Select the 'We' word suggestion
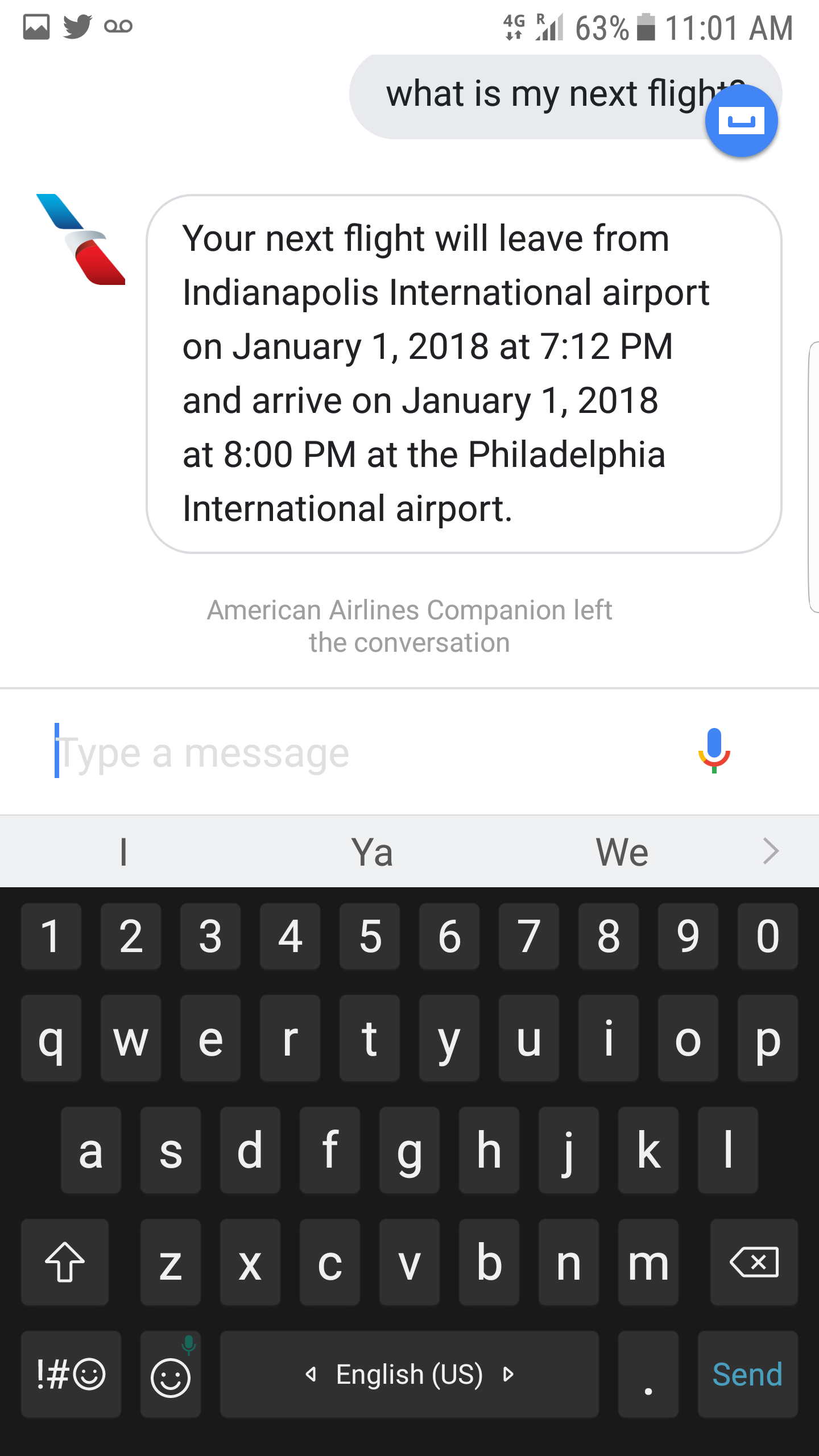The image size is (819, 1456). point(623,851)
